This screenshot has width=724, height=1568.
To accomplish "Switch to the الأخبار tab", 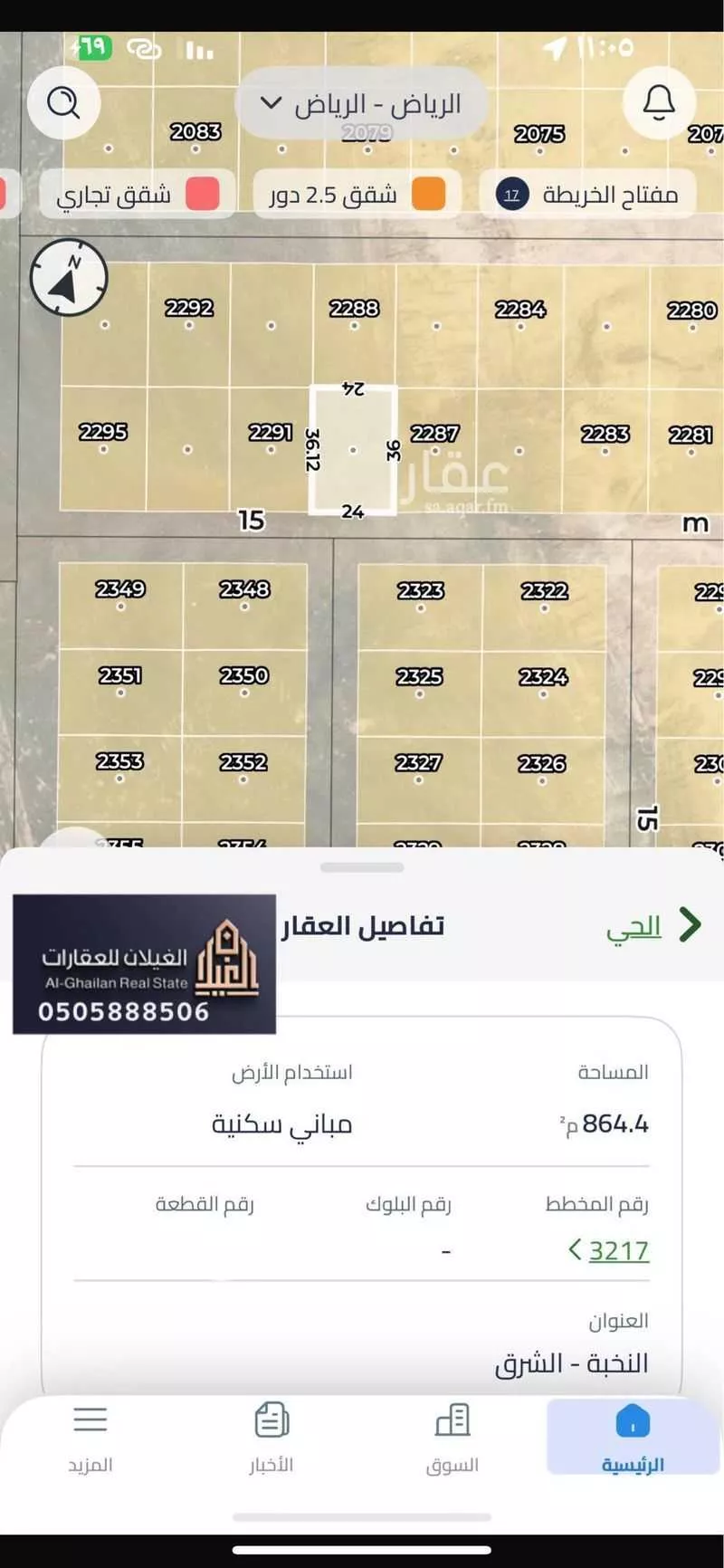I will [x=271, y=1439].
